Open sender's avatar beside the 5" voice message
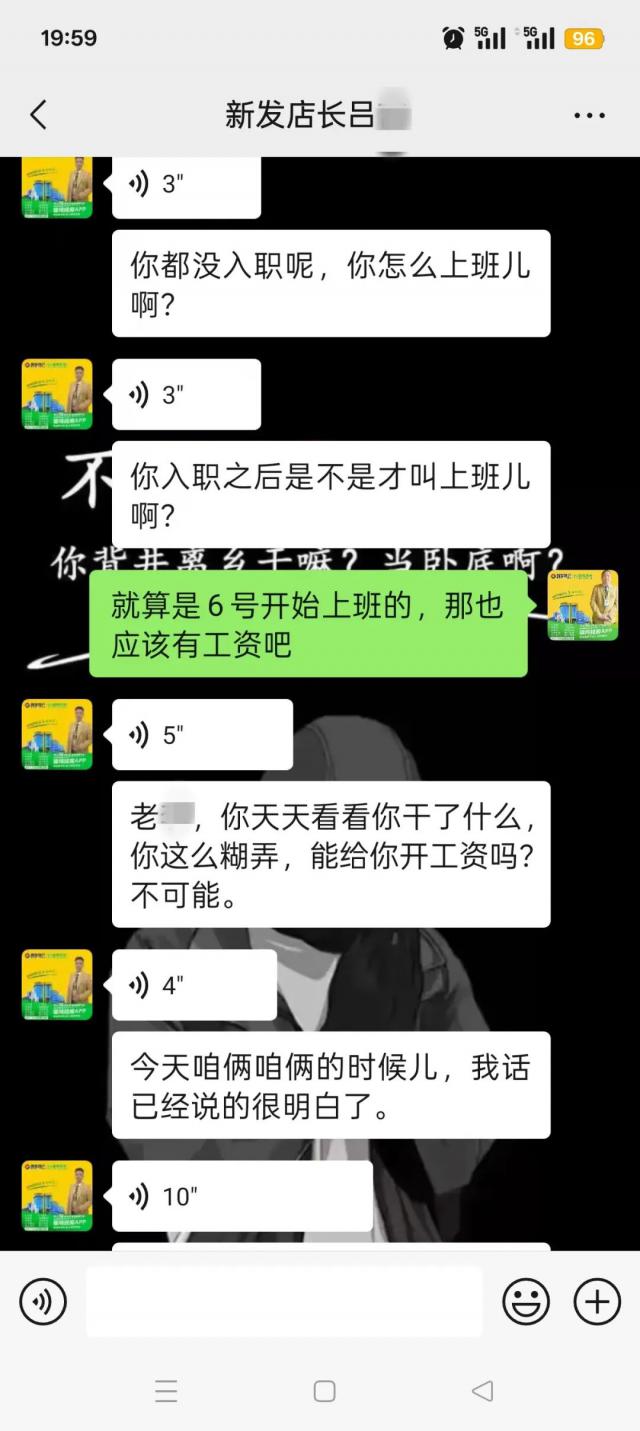 point(57,734)
